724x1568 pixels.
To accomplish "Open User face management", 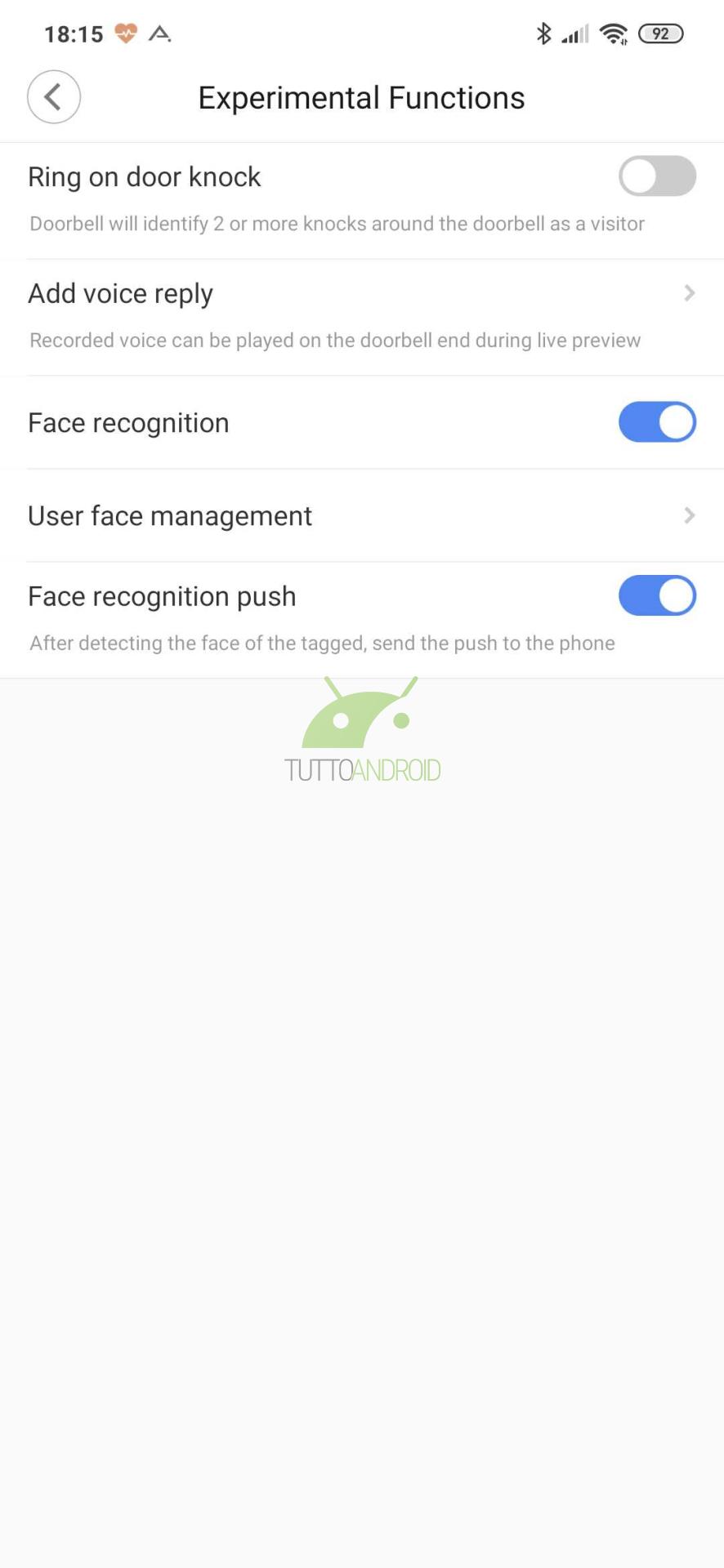I will (x=362, y=515).
